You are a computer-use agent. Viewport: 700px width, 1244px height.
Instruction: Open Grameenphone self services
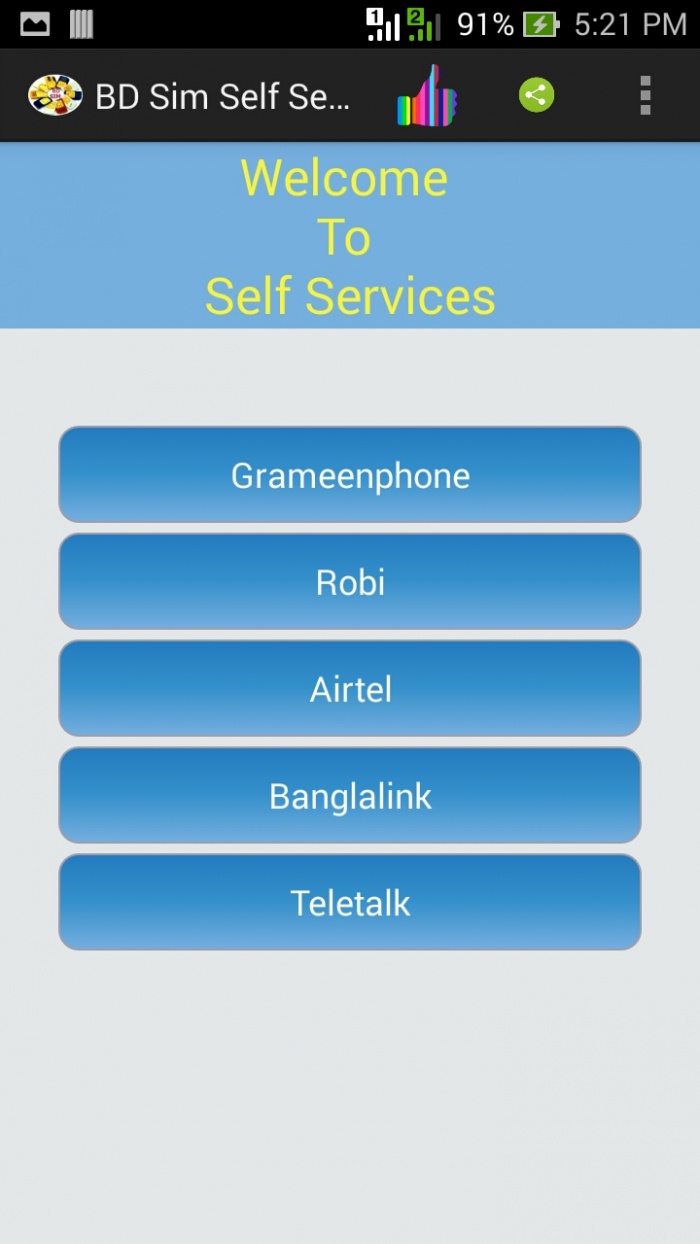[x=350, y=475]
